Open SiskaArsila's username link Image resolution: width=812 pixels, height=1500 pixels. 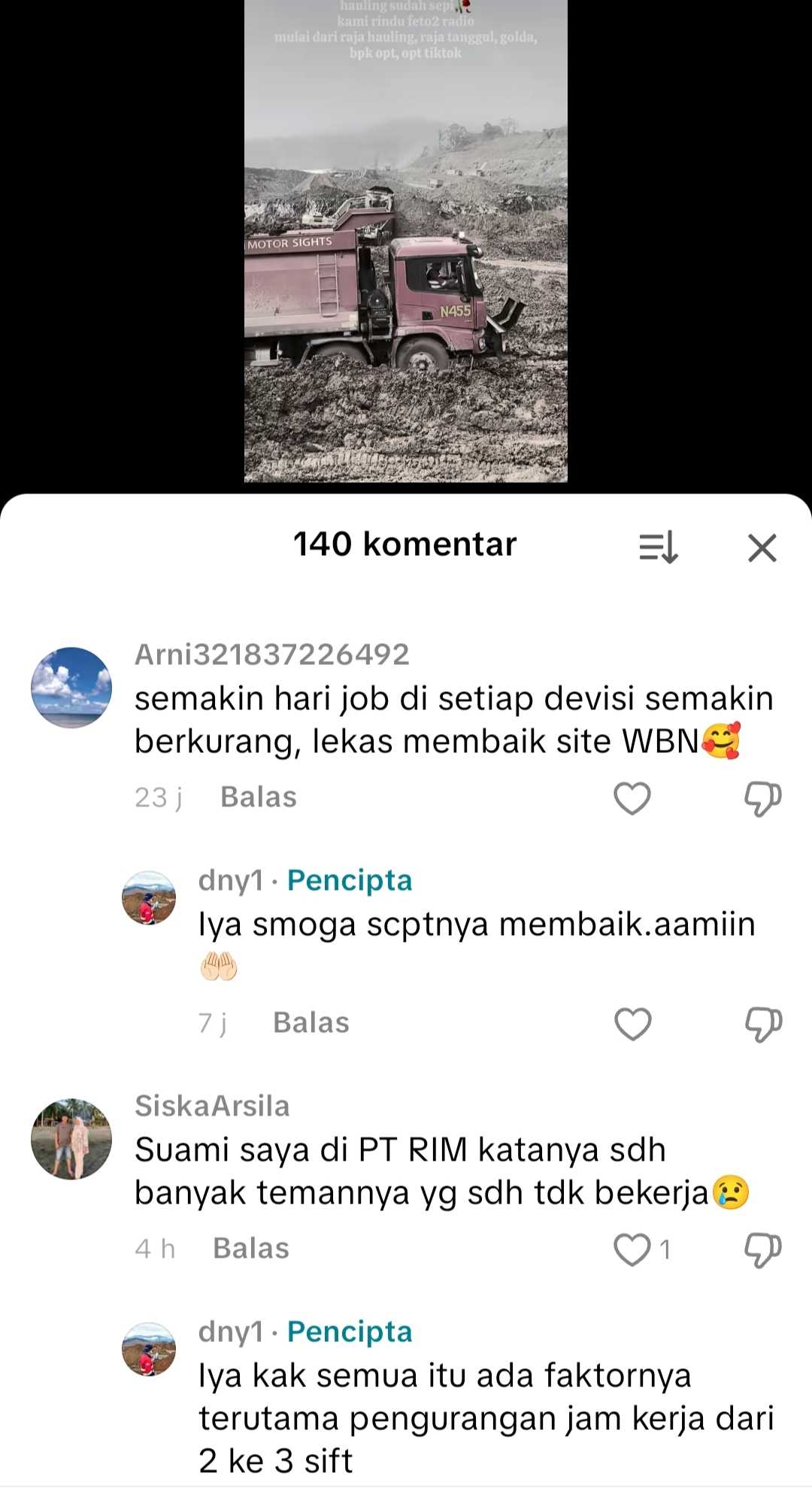pos(212,1106)
